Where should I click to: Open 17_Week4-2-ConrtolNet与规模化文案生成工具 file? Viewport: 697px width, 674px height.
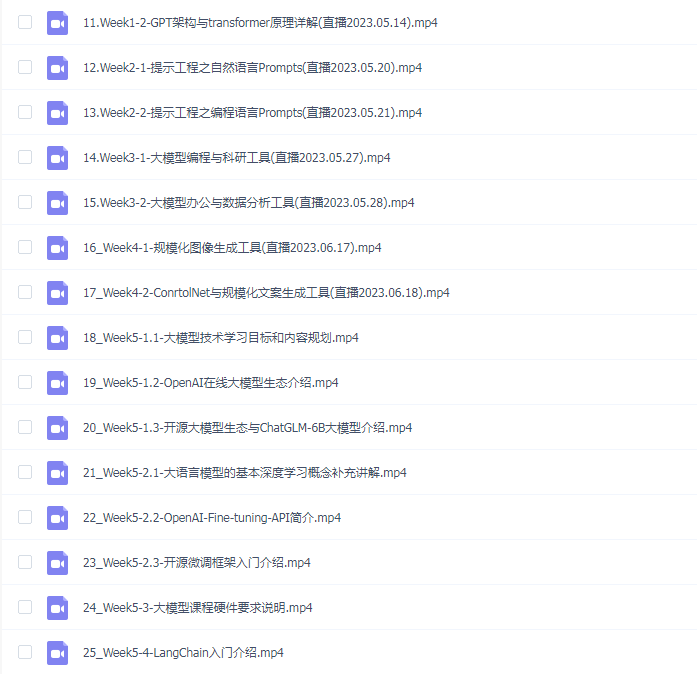266,292
